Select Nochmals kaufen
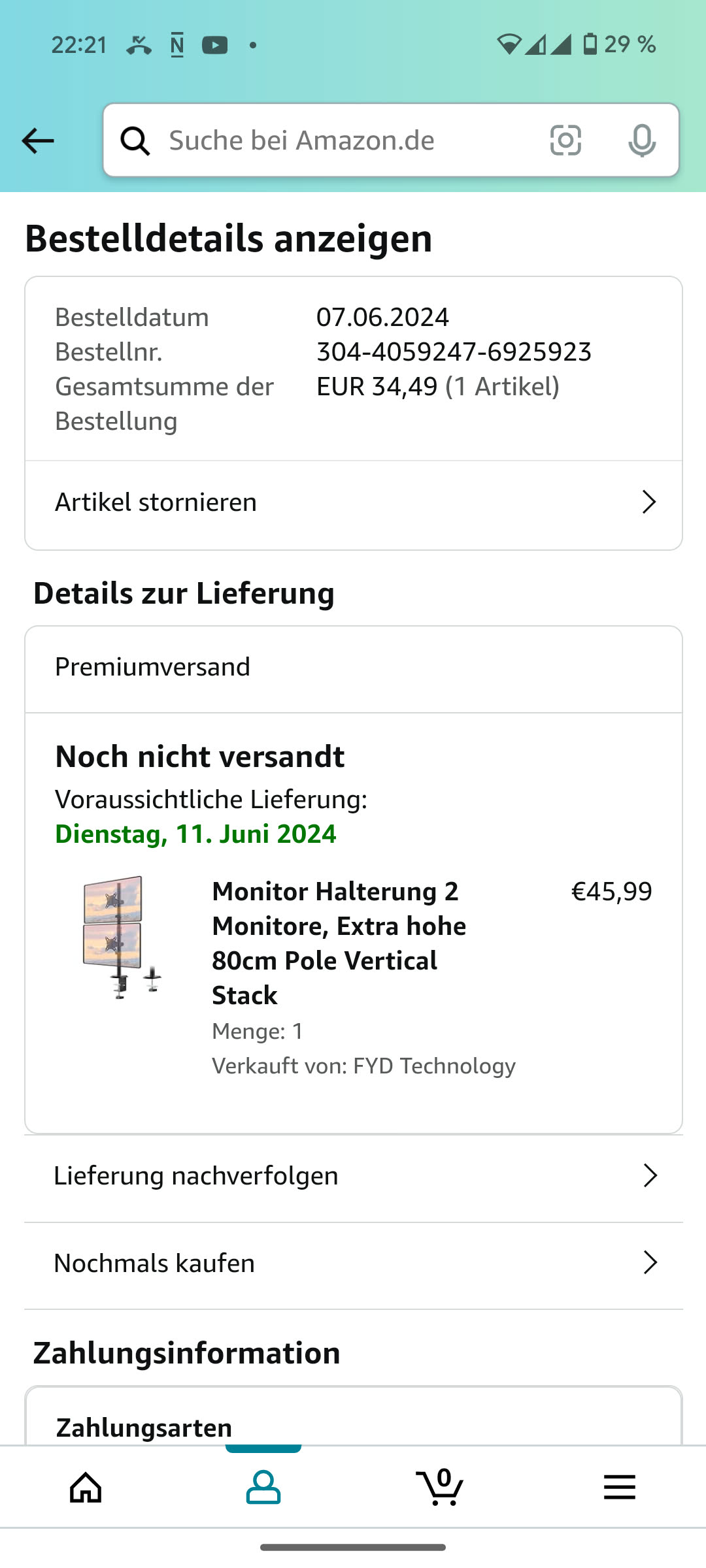The height and width of the screenshot is (1568, 706). [353, 1264]
